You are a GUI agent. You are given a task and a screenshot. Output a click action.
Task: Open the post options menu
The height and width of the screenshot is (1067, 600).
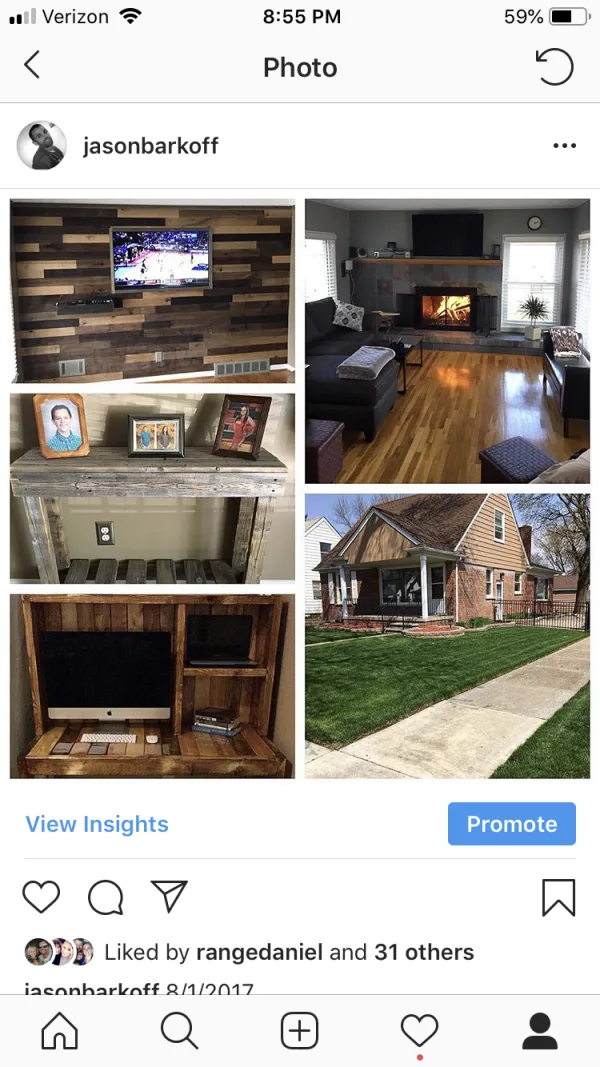(564, 146)
